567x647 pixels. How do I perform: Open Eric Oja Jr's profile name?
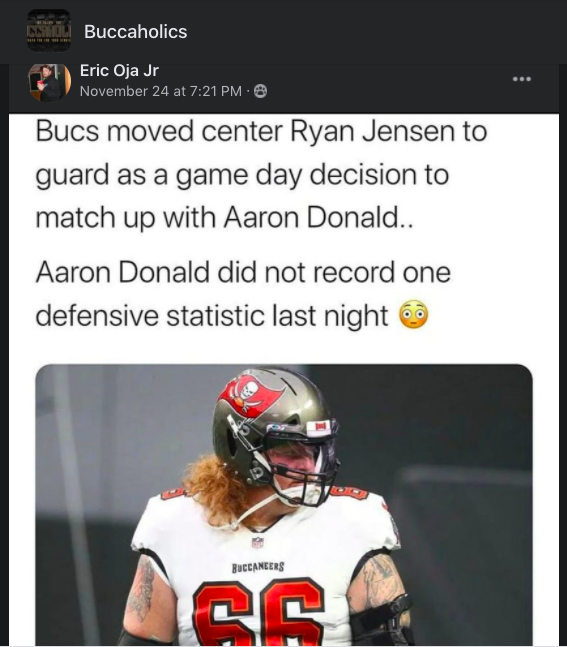(119, 71)
